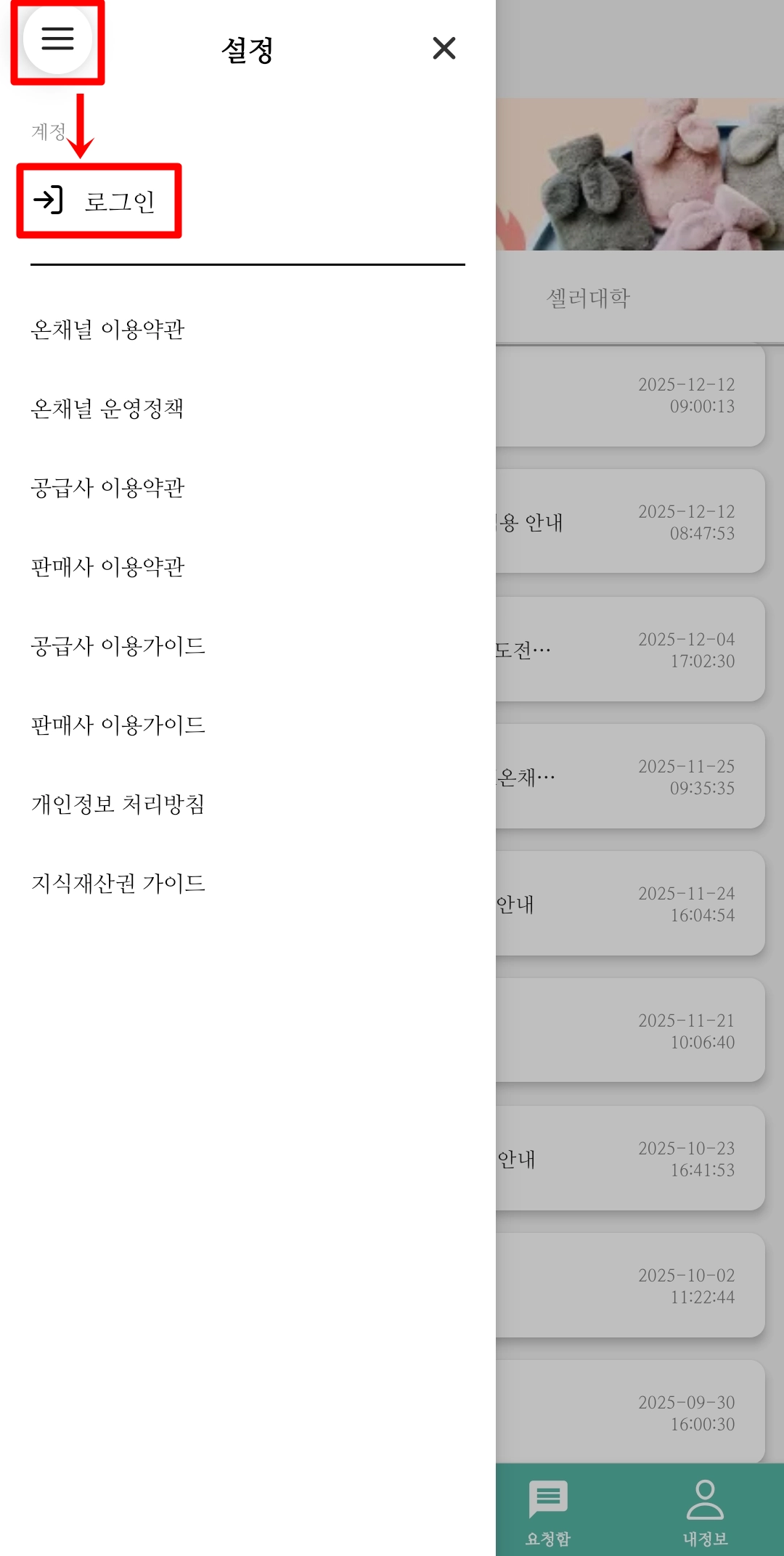Open 지식재산권 가이드

pos(118,884)
